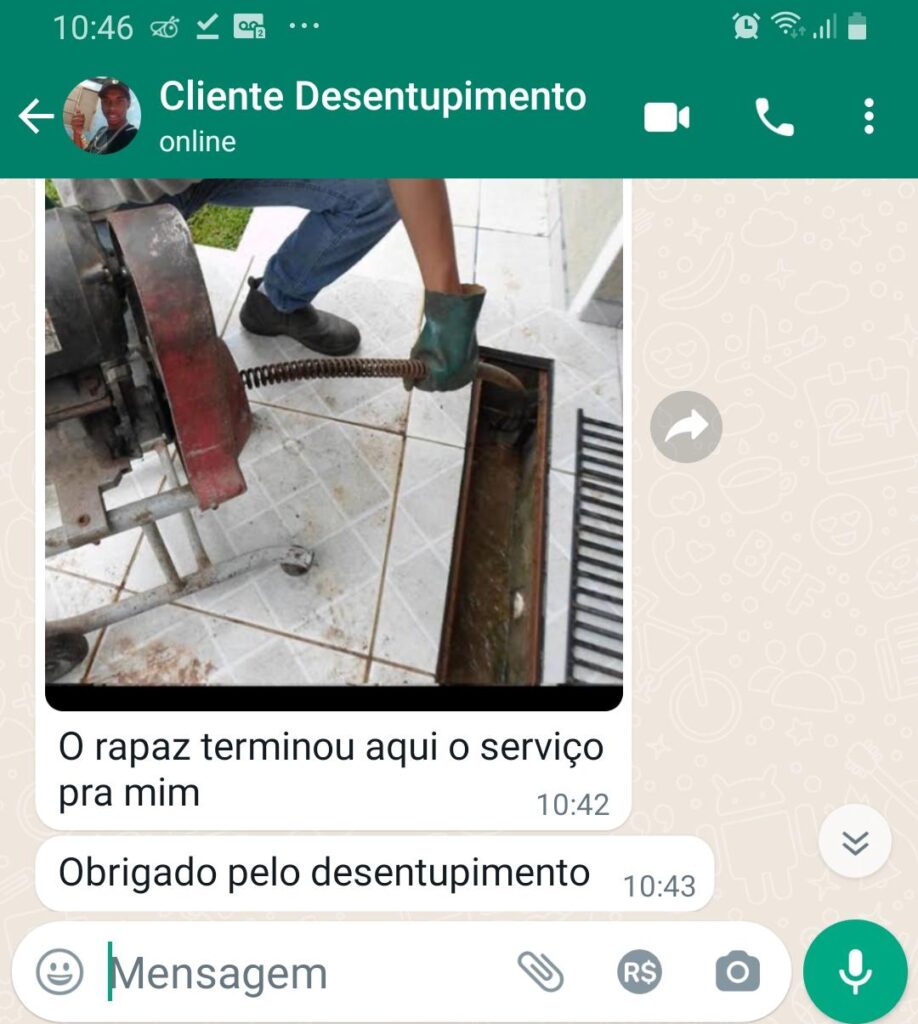The image size is (918, 1024).
Task: Forward the photo with the arrow icon
Action: (686, 427)
